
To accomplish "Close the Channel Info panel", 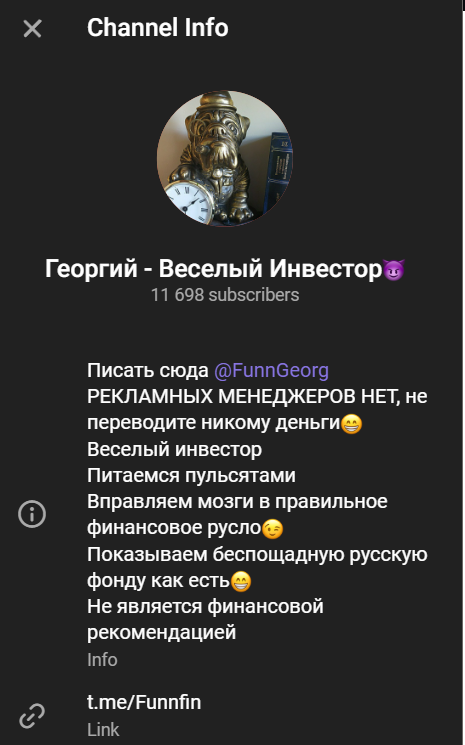I will pyautogui.click(x=32, y=29).
